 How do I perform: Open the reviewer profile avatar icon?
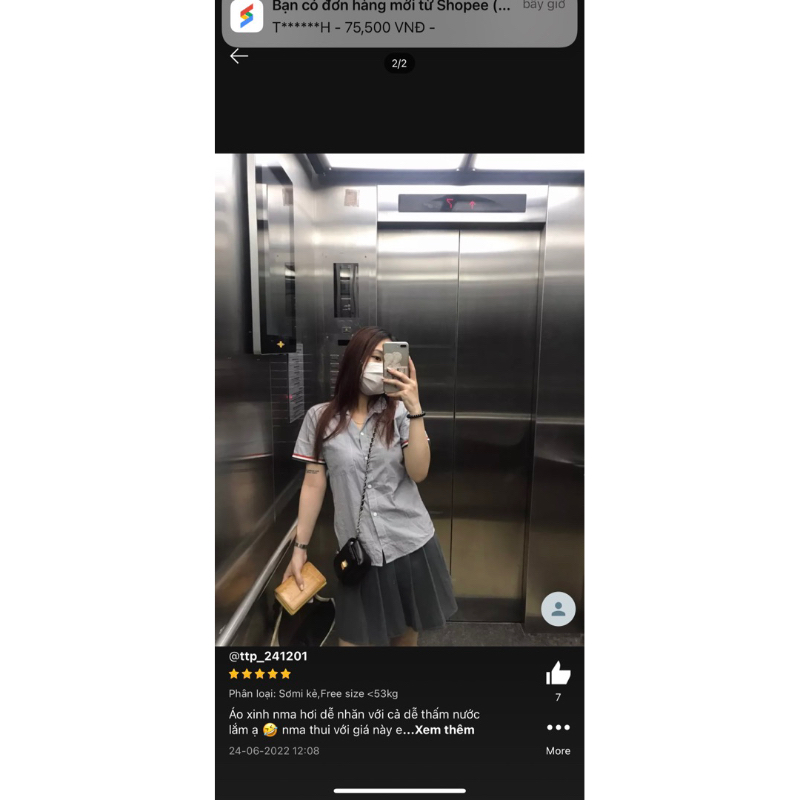[558, 609]
